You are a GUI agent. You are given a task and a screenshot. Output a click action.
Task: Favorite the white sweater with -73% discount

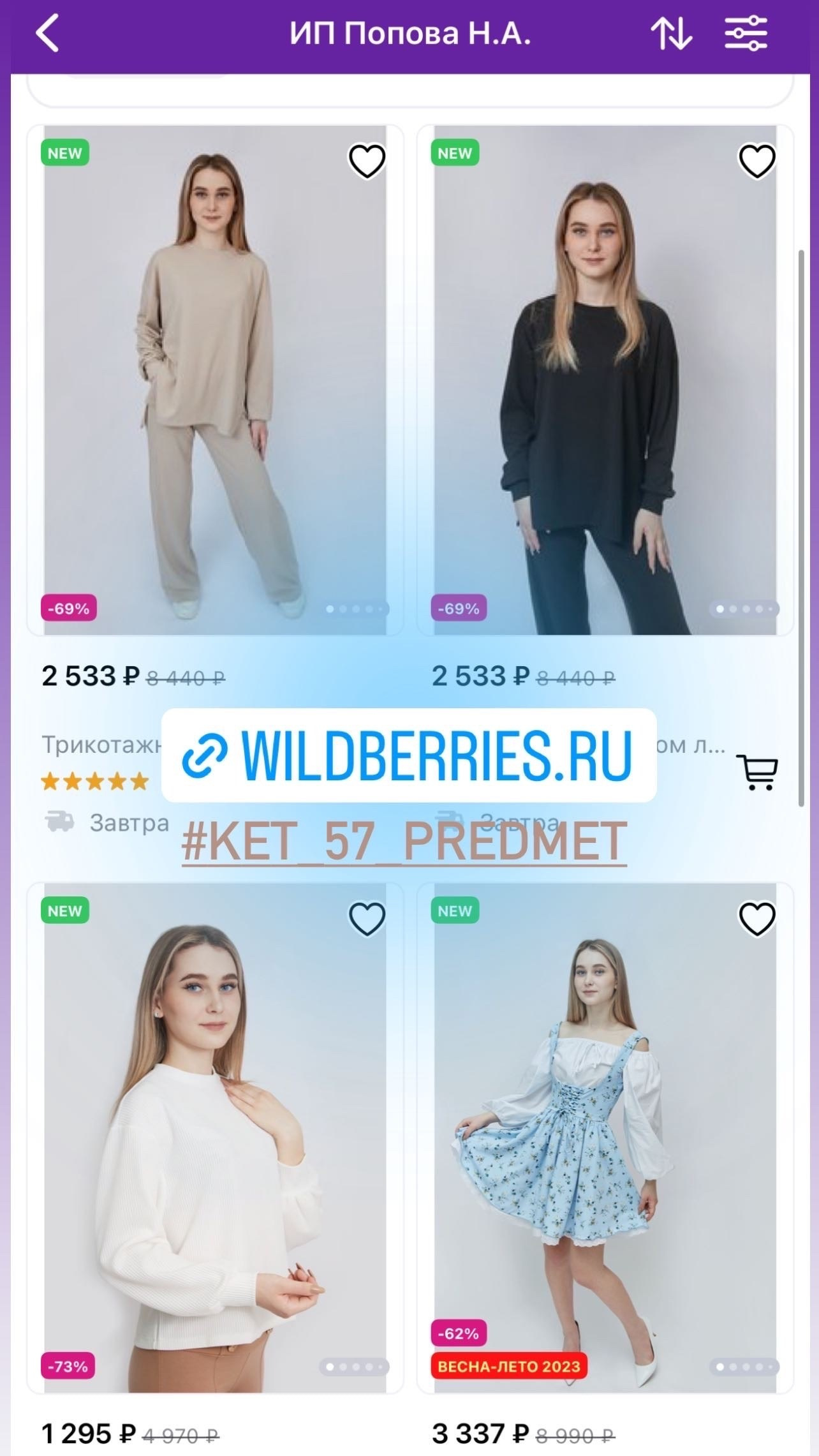click(367, 918)
